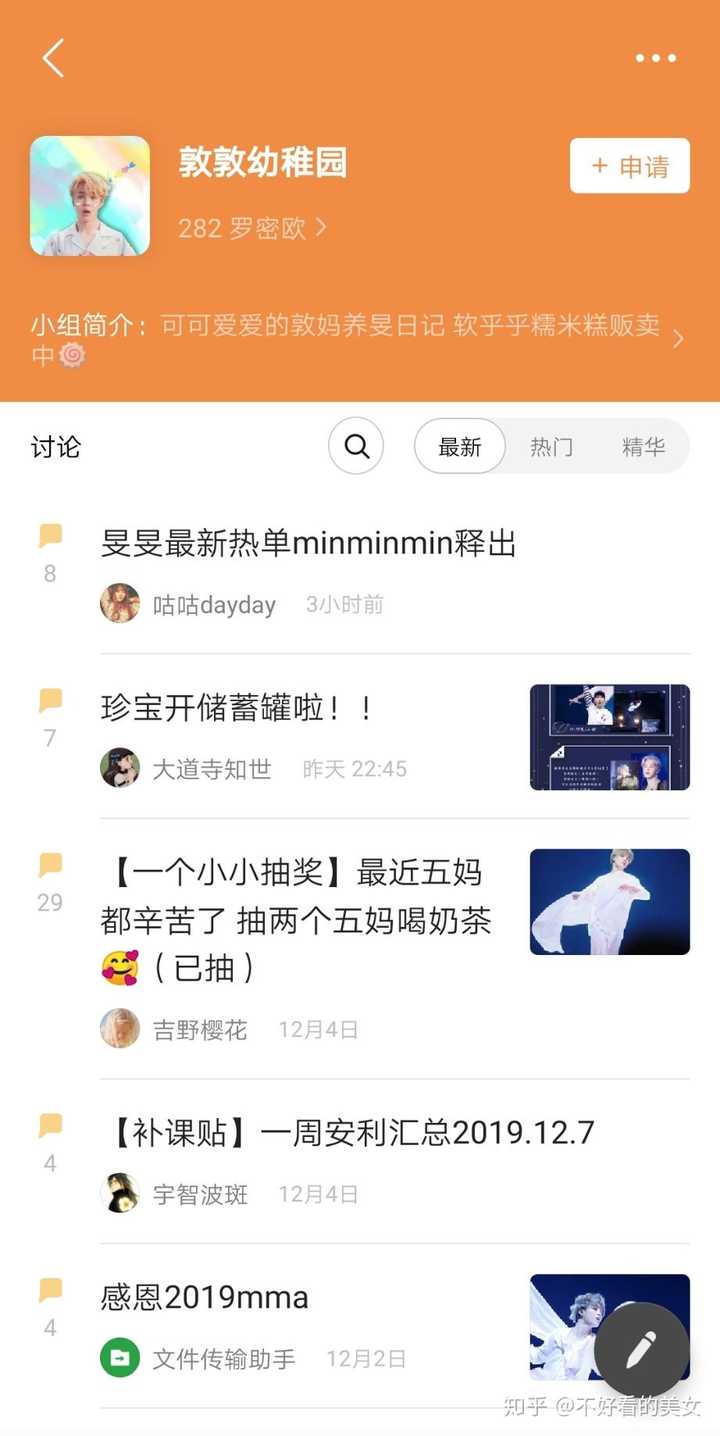Switch to 热门 post filter
Screen dimensions: 720x1436
551,447
